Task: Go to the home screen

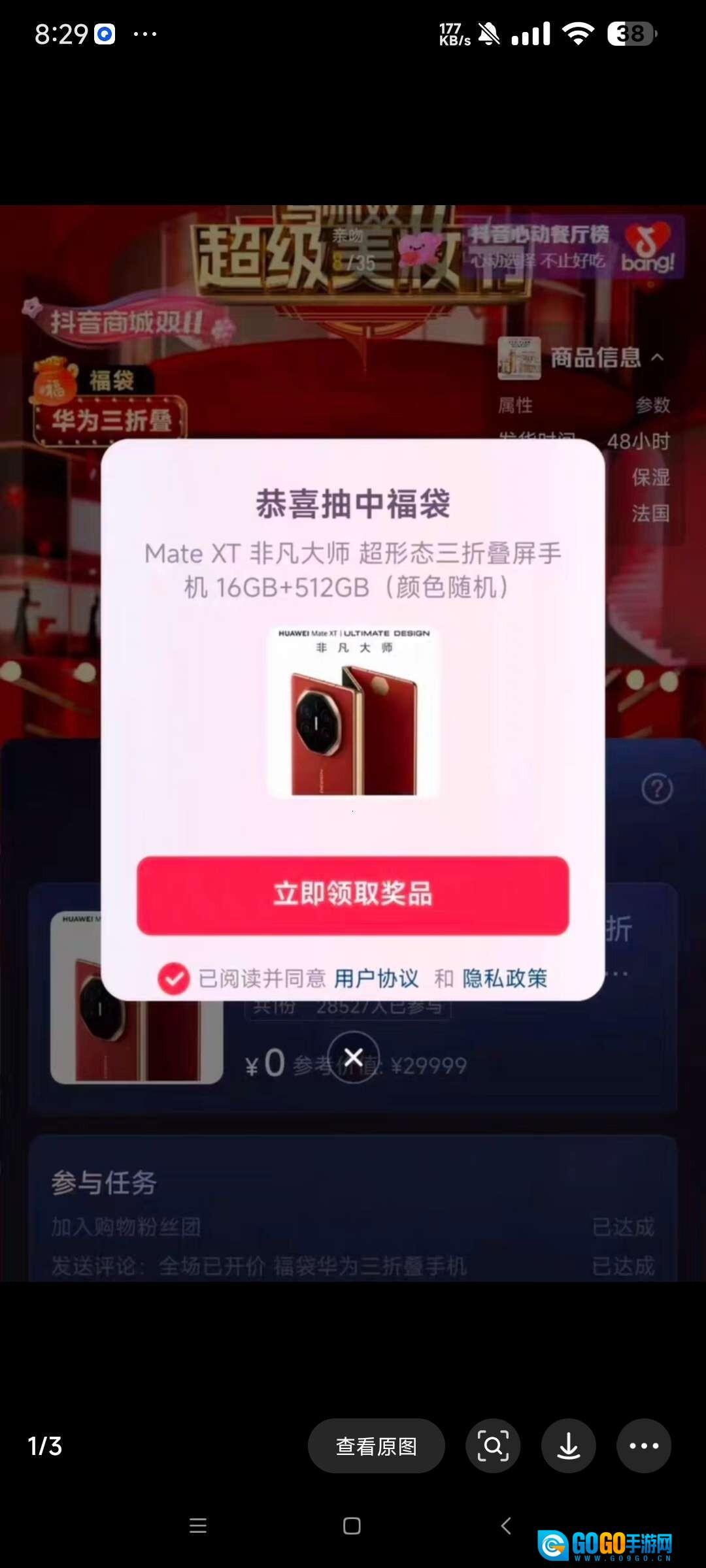Action: tap(352, 1526)
